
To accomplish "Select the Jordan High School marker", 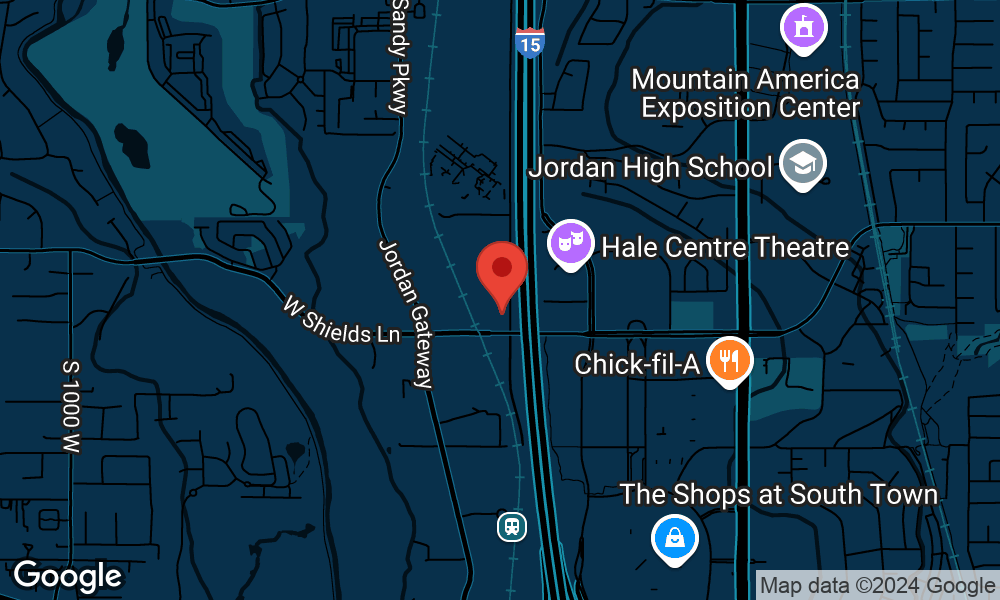I will tap(802, 165).
